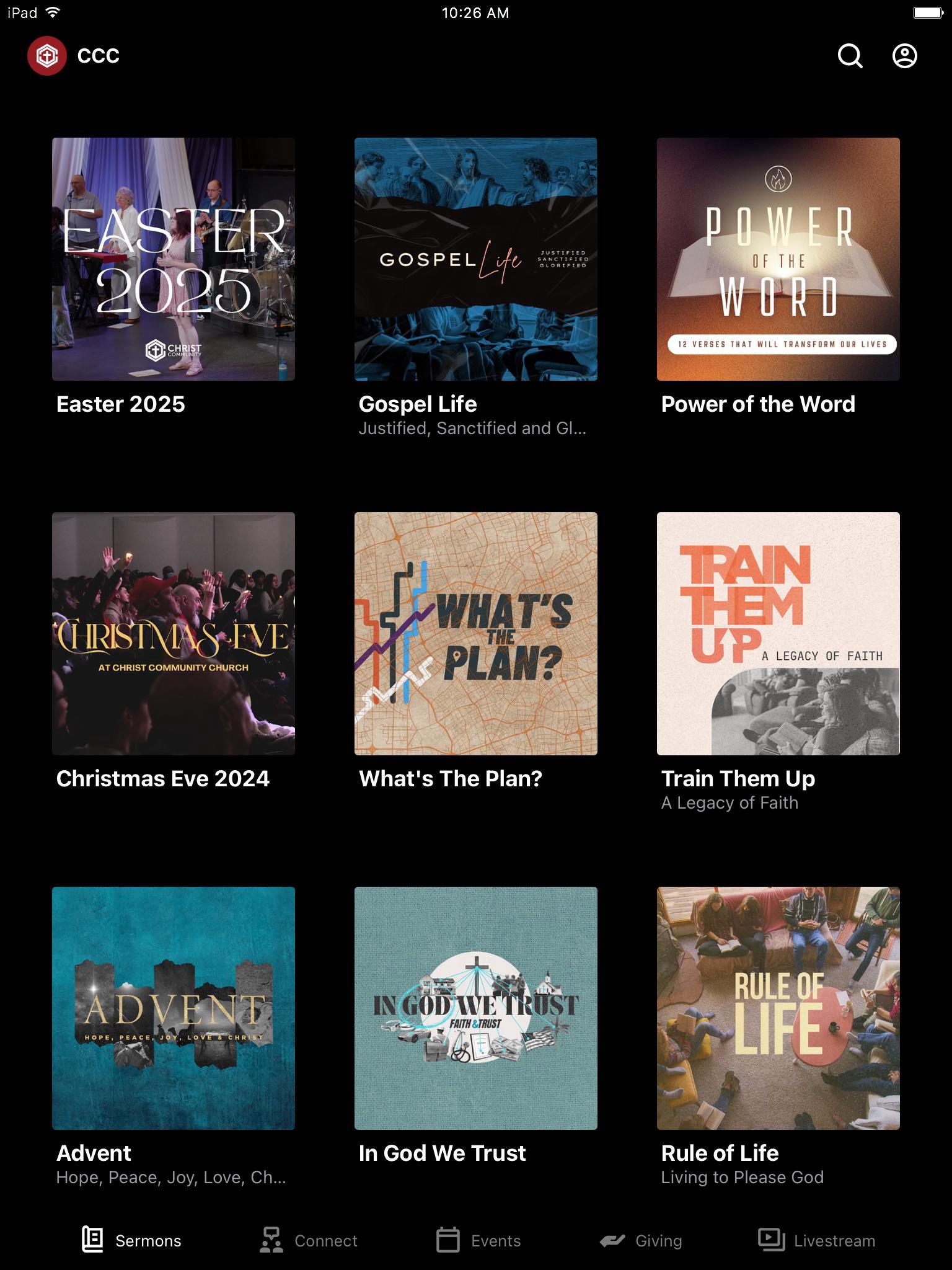Open the account profile icon
The image size is (952, 1270).
click(904, 56)
